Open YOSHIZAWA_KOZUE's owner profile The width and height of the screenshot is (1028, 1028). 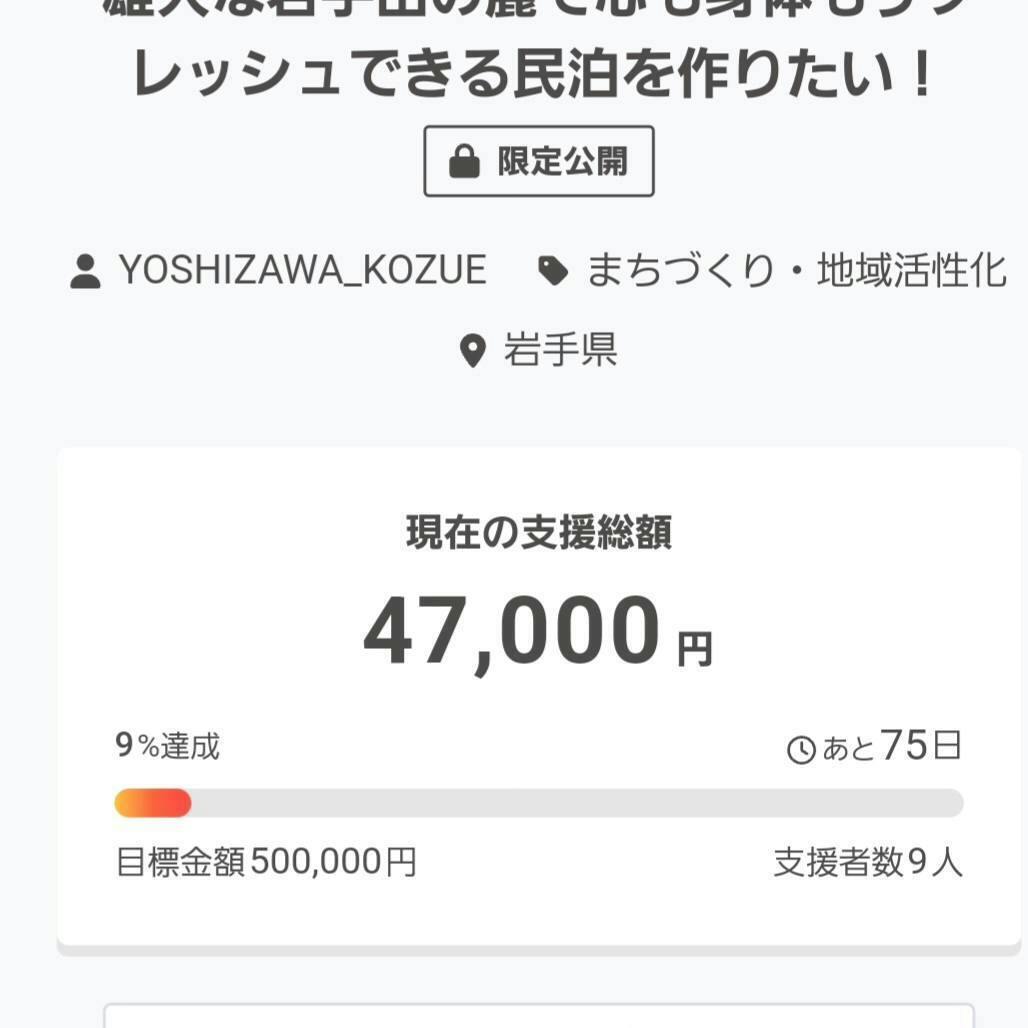click(302, 270)
